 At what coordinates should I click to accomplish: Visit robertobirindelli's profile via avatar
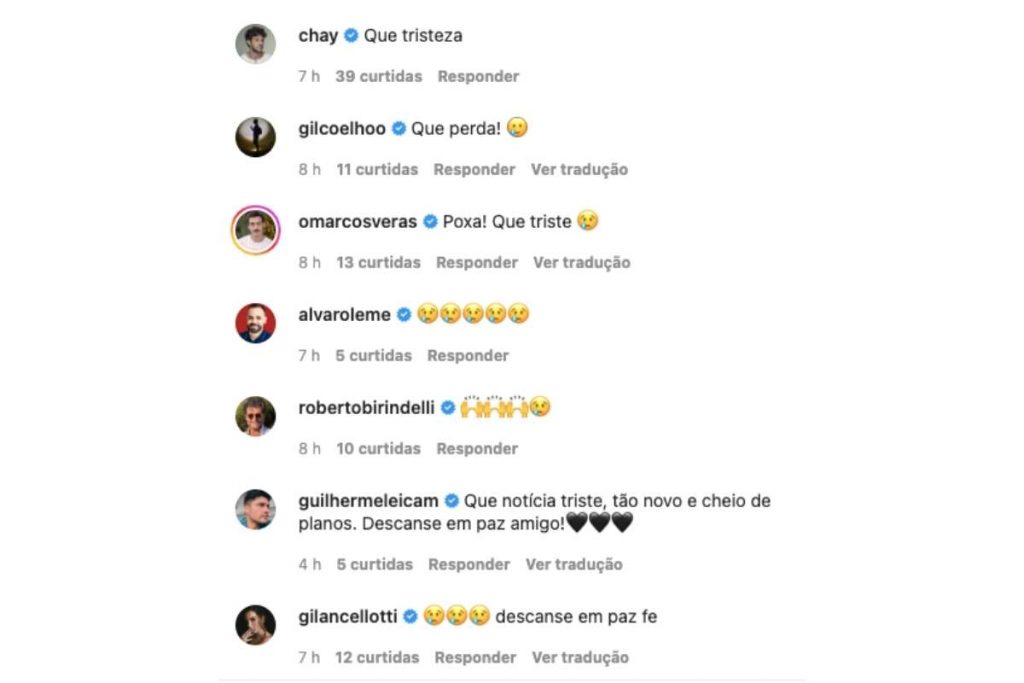(255, 416)
